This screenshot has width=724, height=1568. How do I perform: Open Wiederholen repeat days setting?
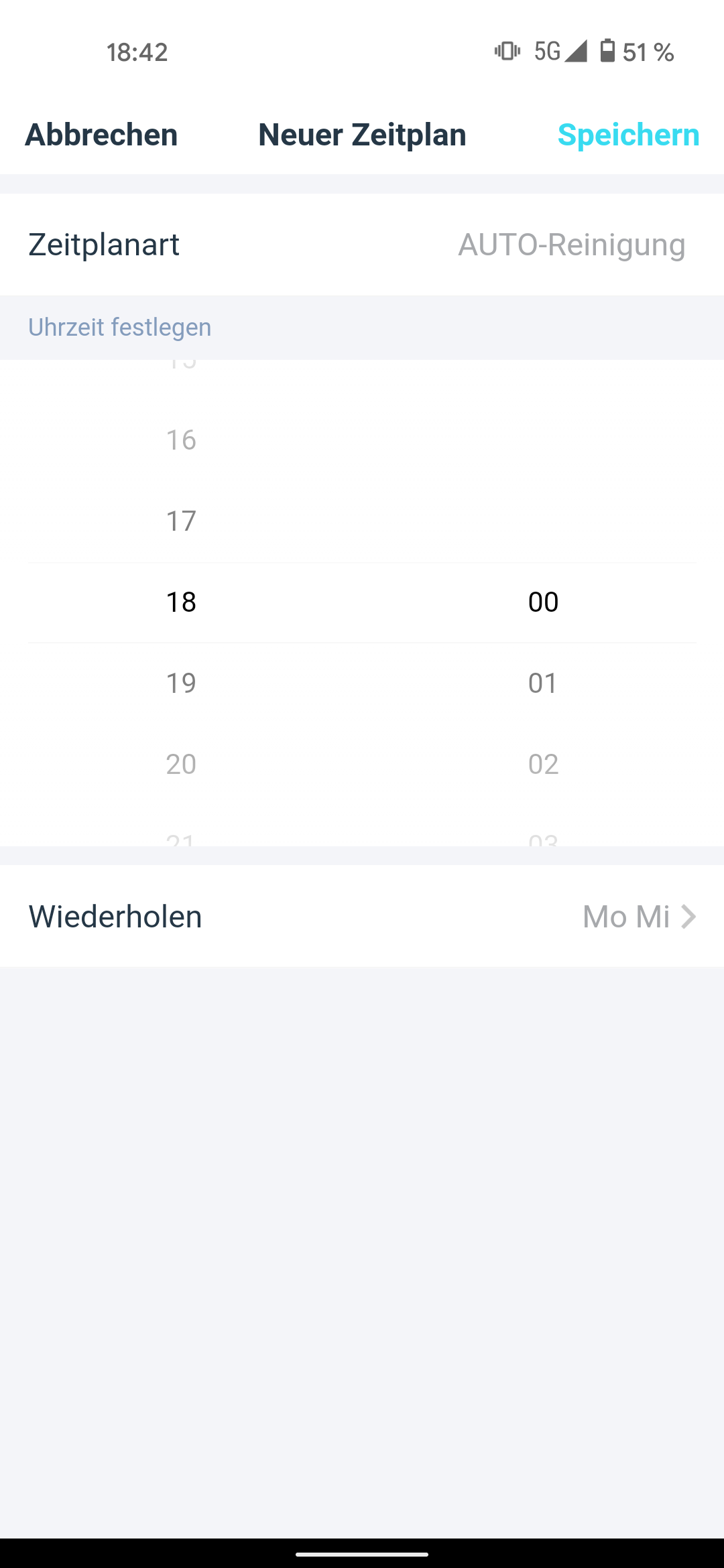[362, 916]
